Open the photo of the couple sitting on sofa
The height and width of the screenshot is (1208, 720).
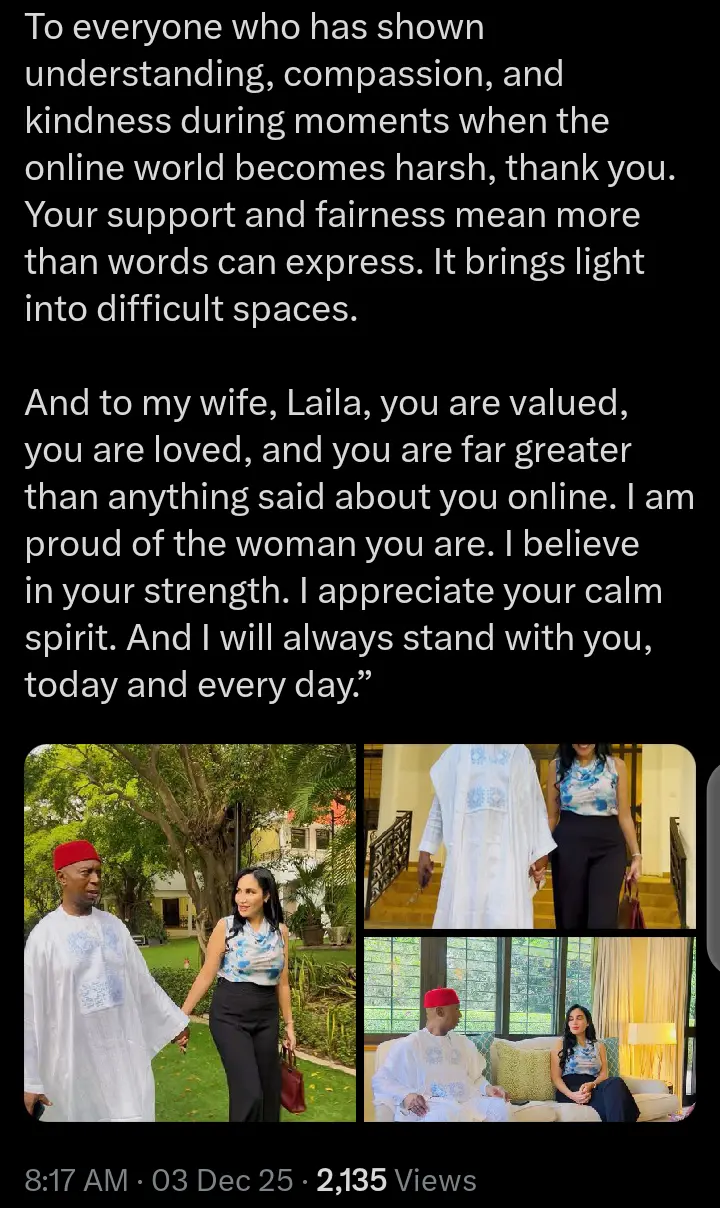click(x=529, y=1028)
